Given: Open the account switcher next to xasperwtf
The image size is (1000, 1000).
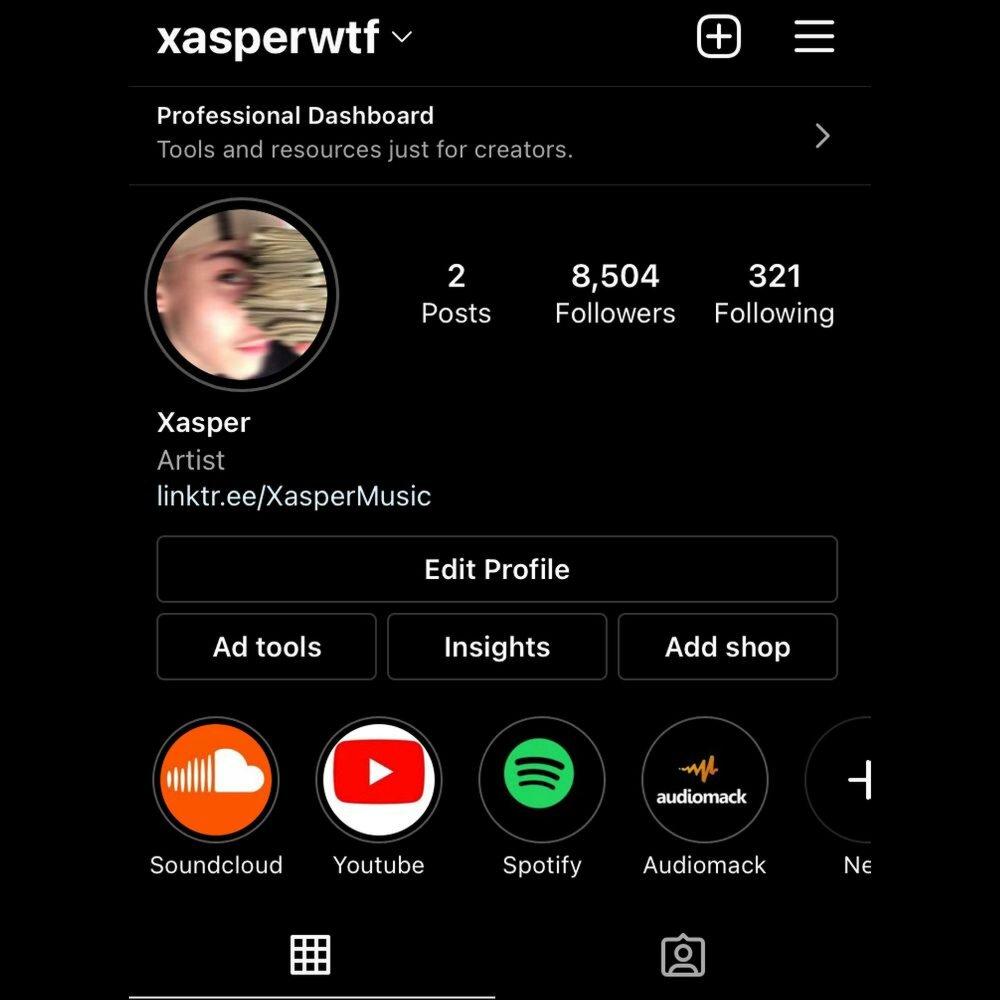Looking at the screenshot, I should point(401,38).
